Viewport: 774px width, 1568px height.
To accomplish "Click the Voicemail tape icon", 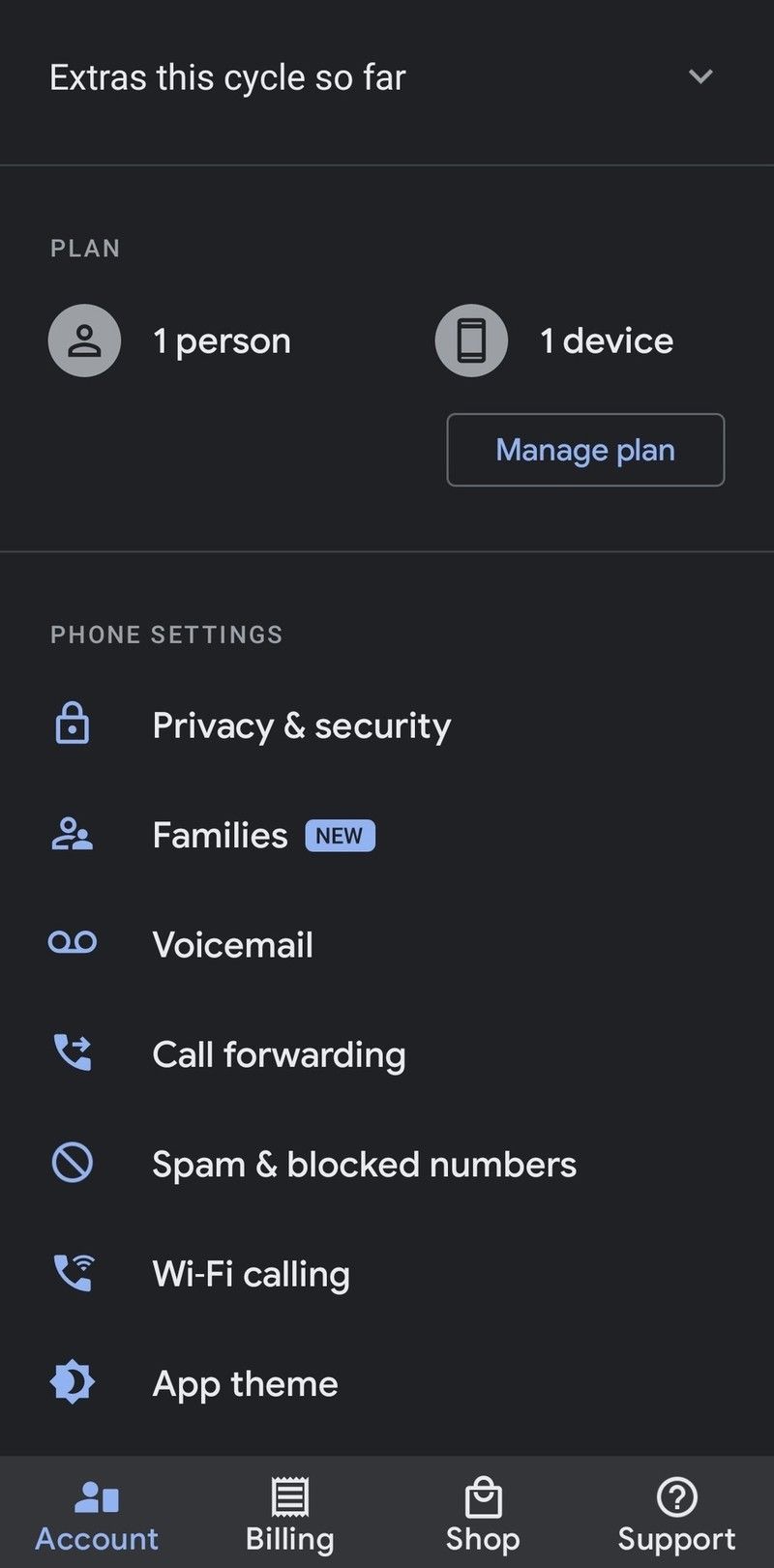I will click(x=72, y=943).
